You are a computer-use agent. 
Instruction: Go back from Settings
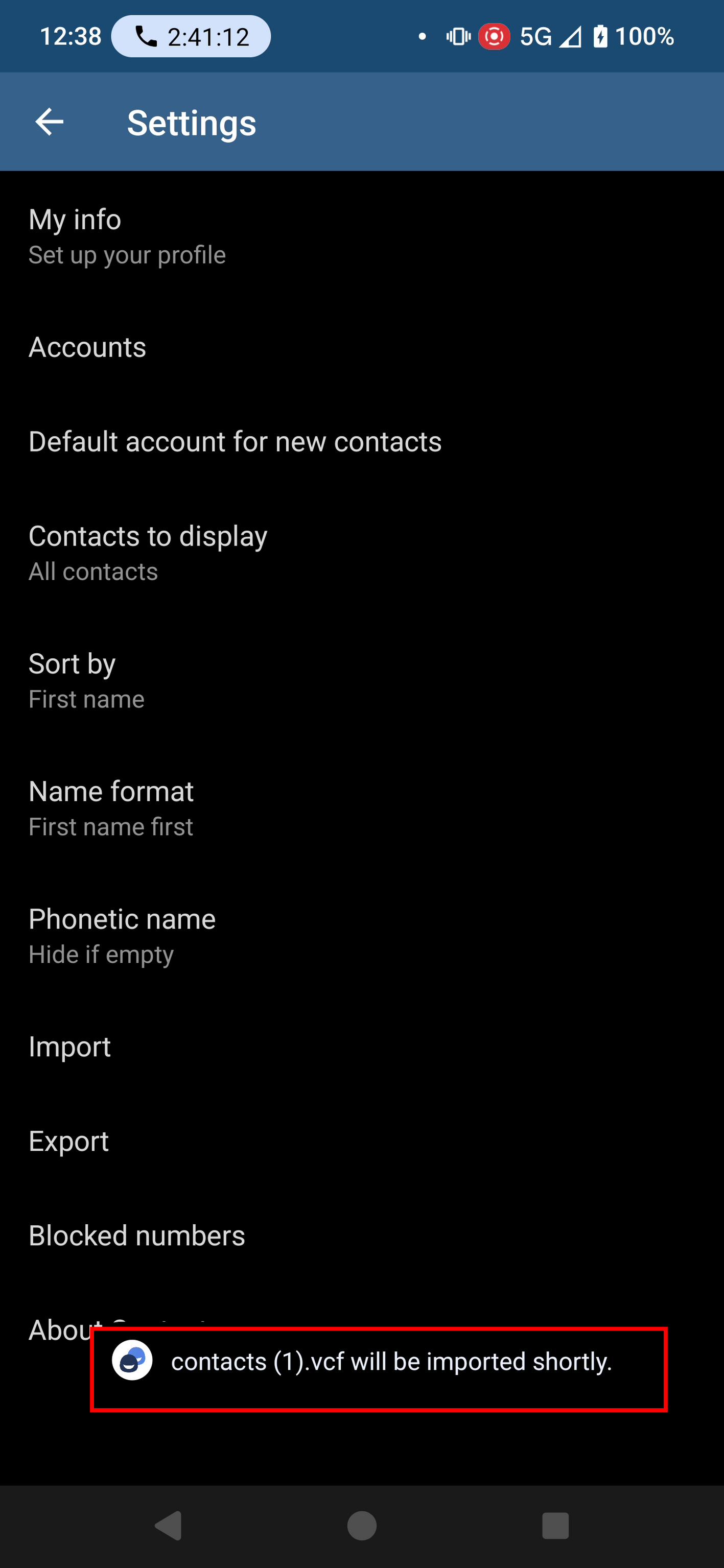point(50,122)
